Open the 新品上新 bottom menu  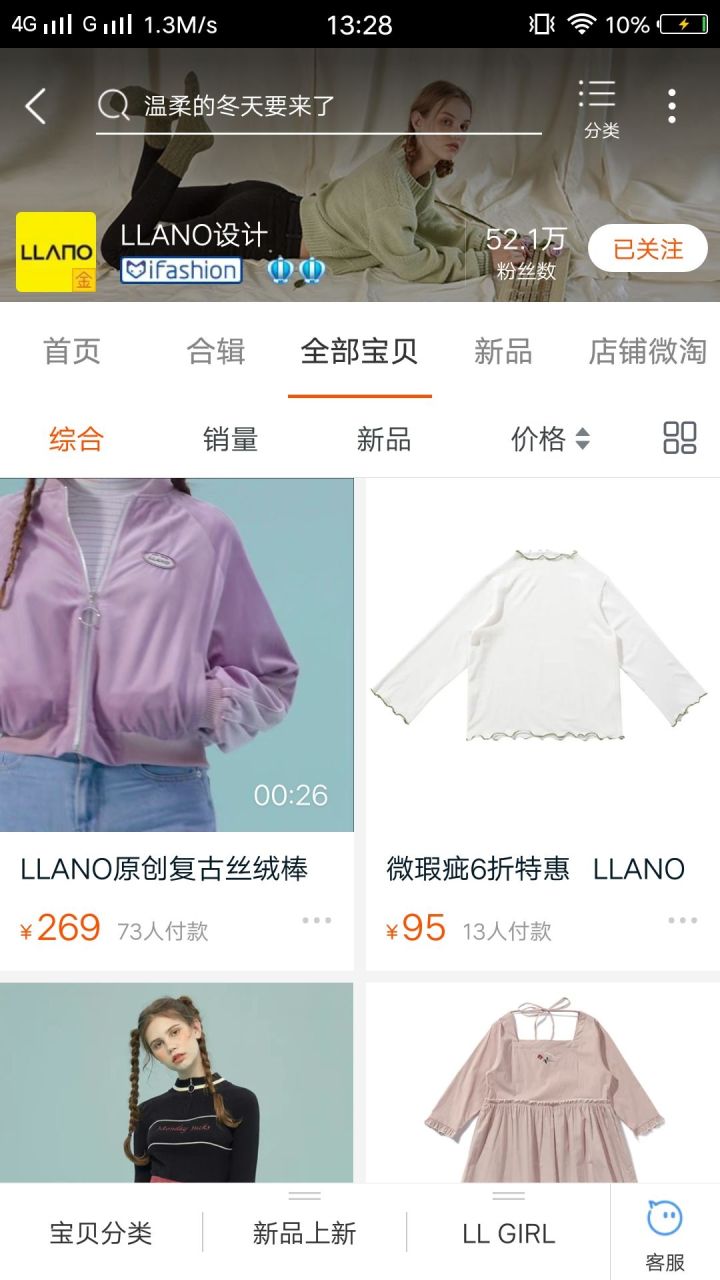(x=304, y=1233)
